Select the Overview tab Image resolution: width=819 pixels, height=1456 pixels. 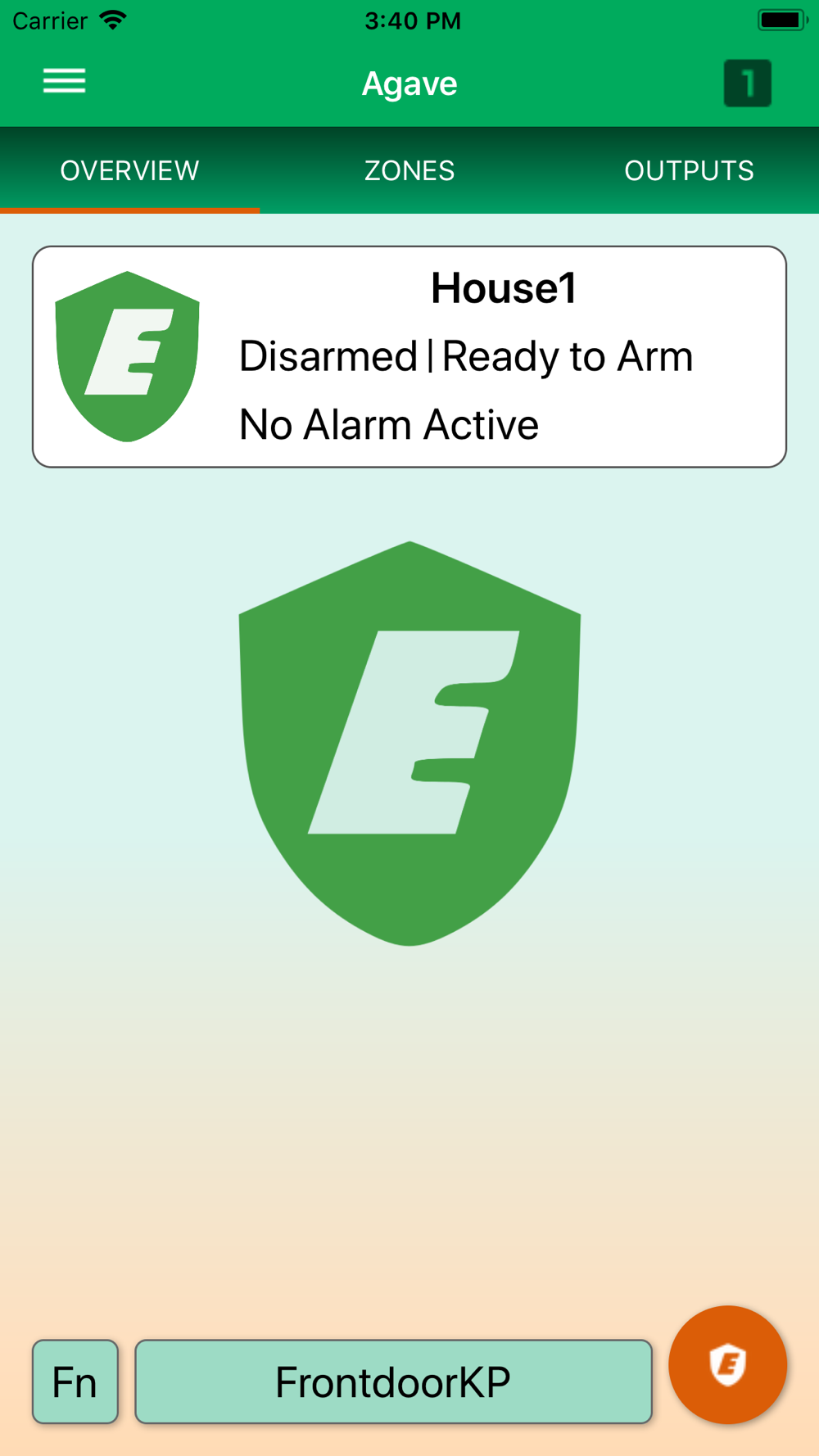pyautogui.click(x=129, y=170)
